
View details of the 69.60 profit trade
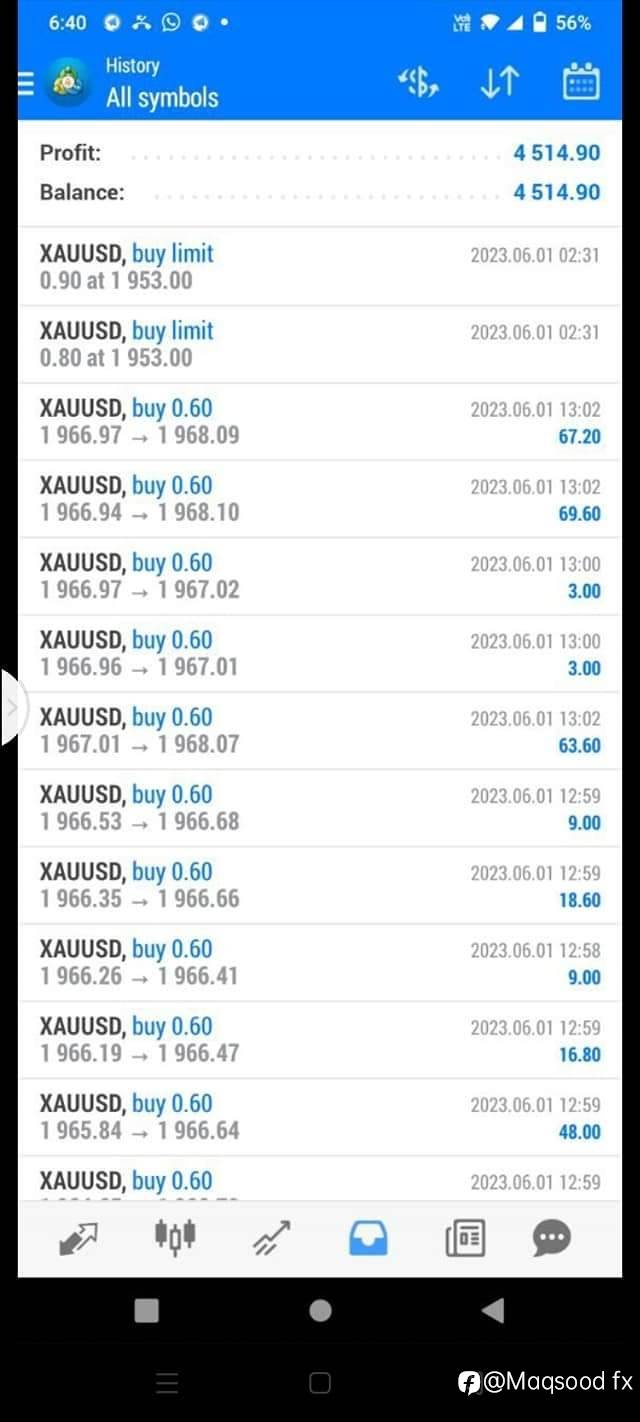pos(319,498)
